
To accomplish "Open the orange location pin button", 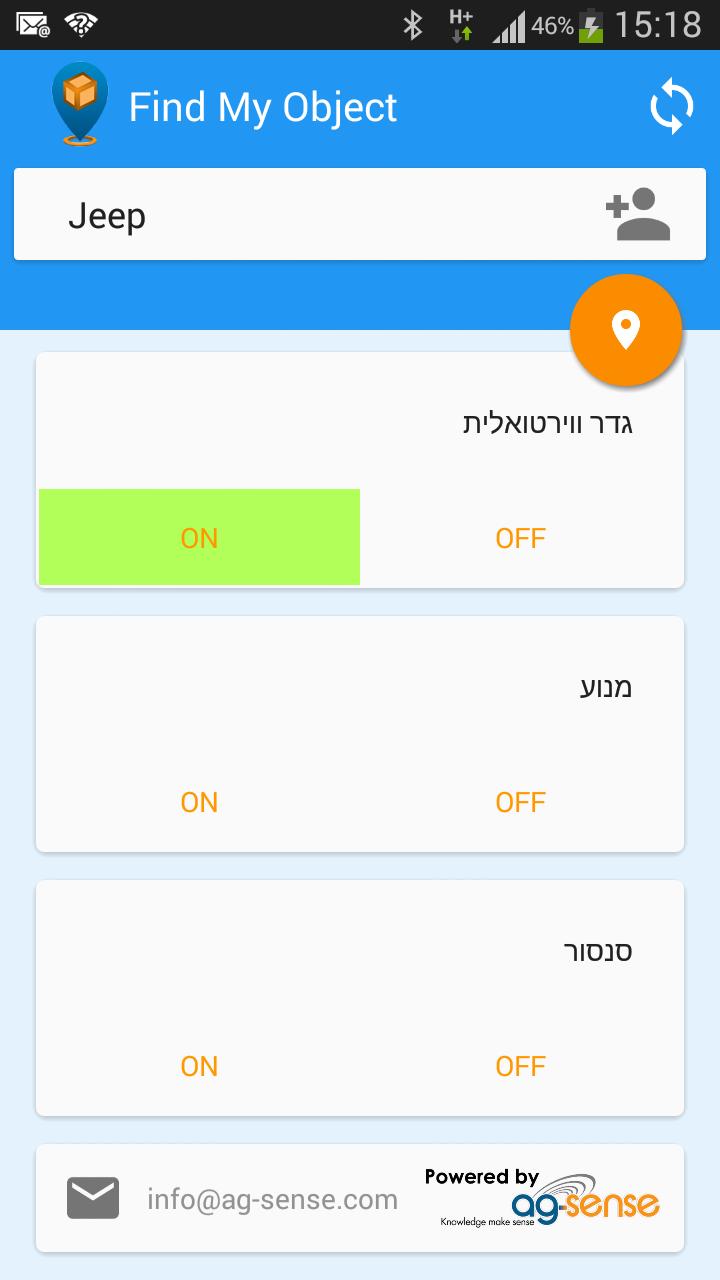I will coord(626,330).
